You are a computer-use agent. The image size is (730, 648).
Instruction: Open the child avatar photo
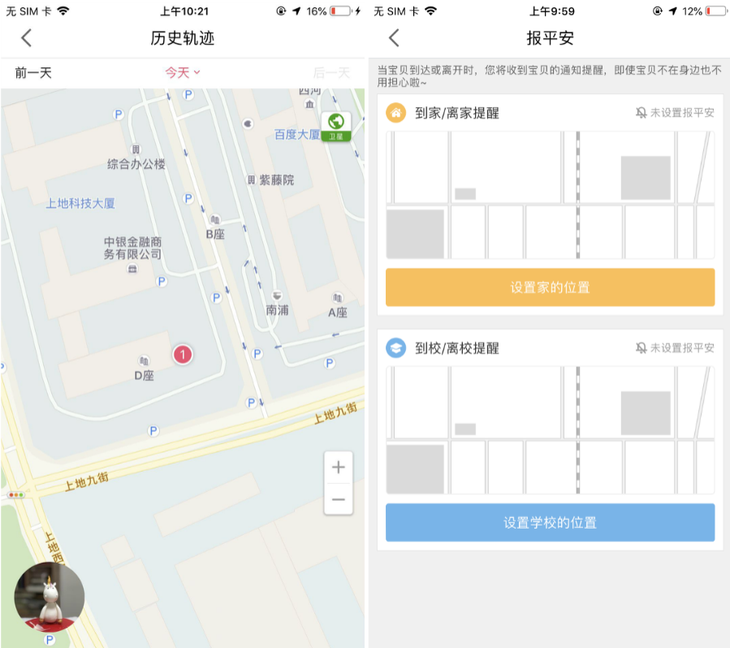[x=49, y=597]
